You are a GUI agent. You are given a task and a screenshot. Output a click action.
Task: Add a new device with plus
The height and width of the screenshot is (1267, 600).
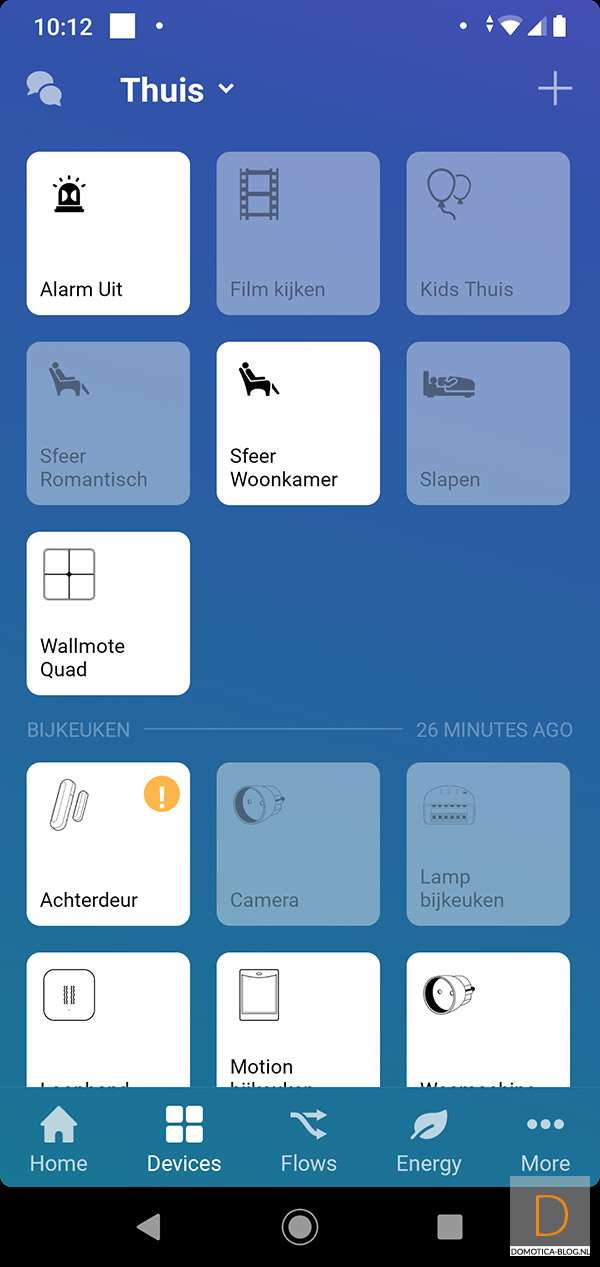pyautogui.click(x=554, y=89)
